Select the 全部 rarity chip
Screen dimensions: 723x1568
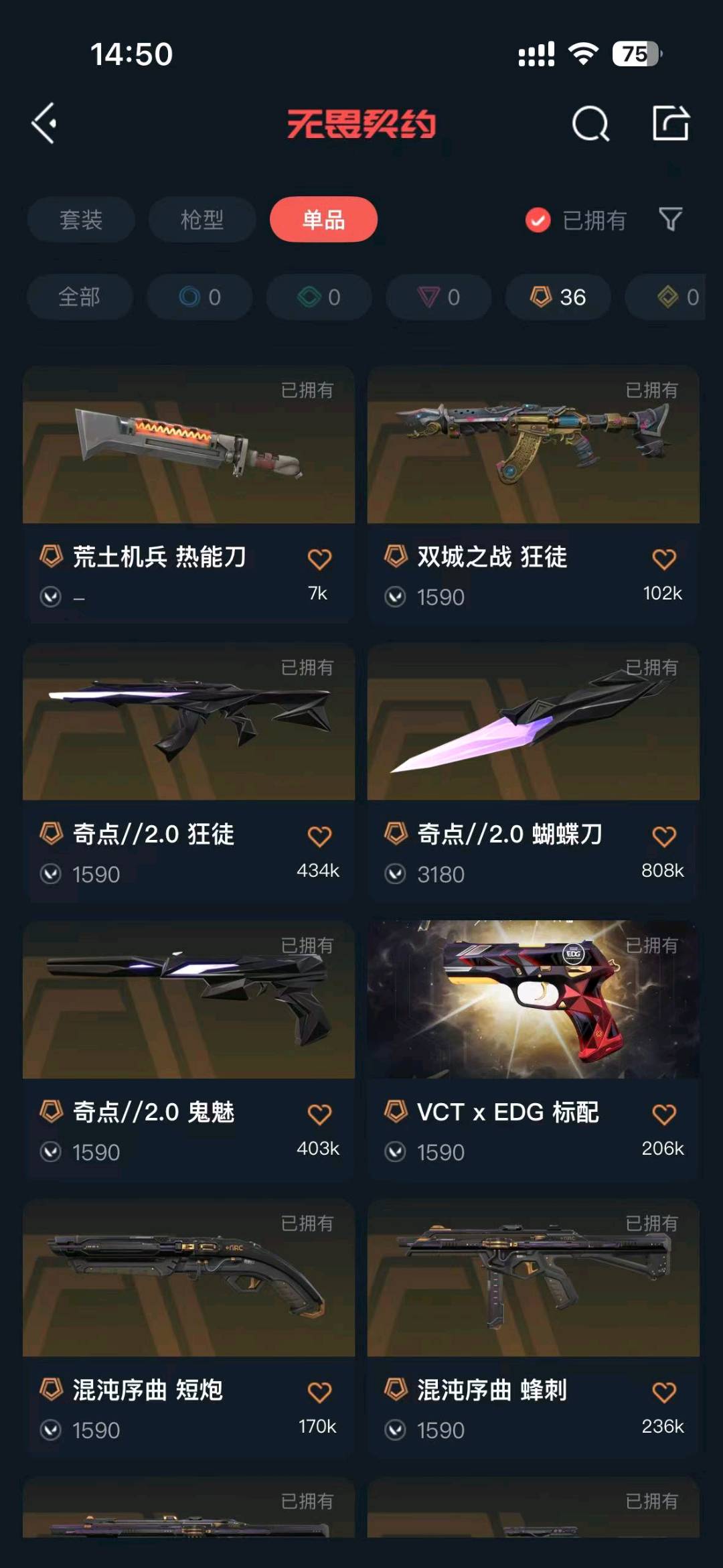pyautogui.click(x=79, y=297)
